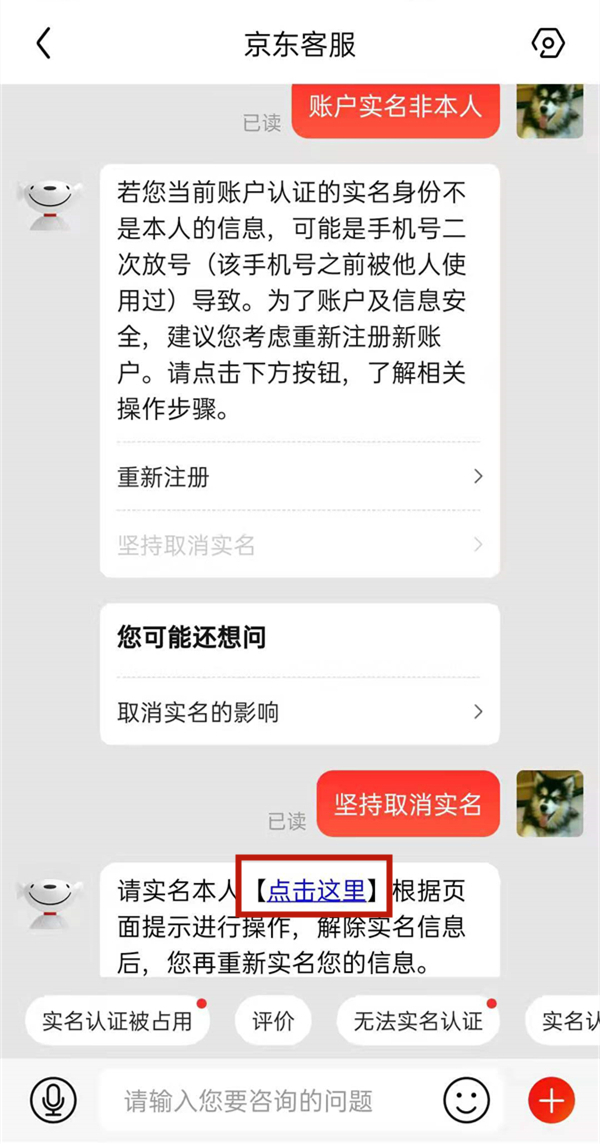Go back from JD customer service chat

pos(43,44)
